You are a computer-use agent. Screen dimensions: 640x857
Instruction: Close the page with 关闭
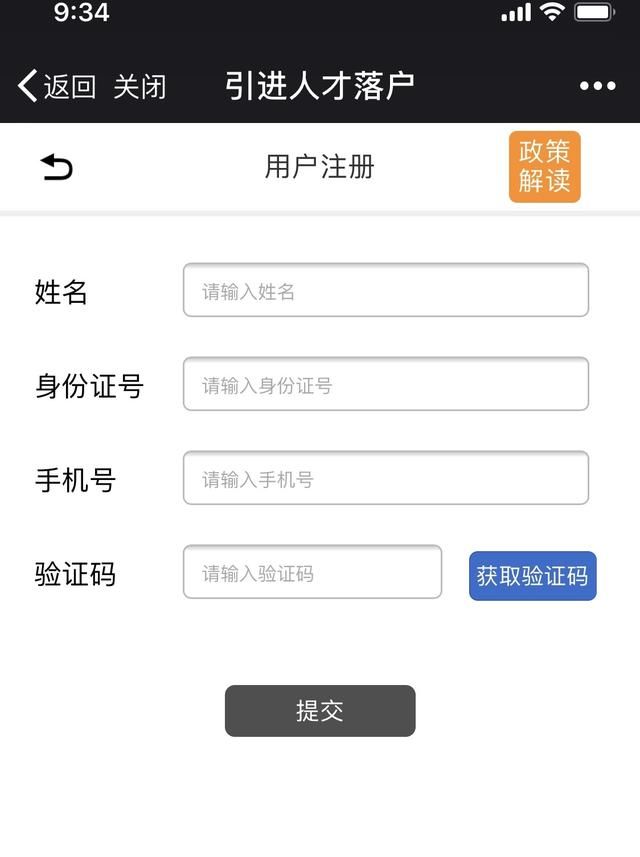click(139, 87)
